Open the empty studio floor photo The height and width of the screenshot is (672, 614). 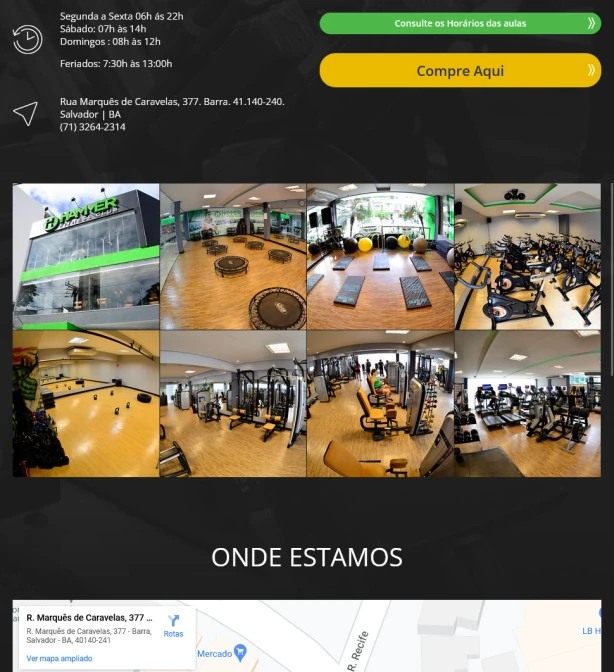(x=86, y=404)
